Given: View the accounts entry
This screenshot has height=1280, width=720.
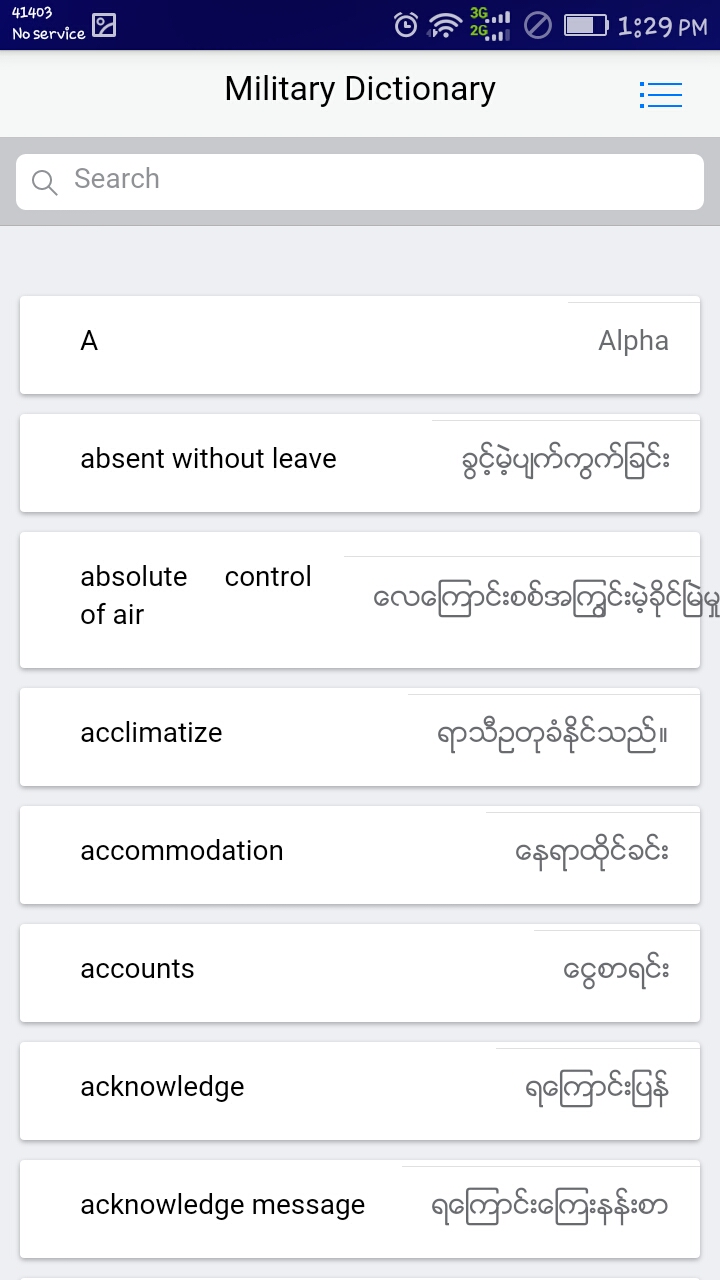Looking at the screenshot, I should point(360,971).
